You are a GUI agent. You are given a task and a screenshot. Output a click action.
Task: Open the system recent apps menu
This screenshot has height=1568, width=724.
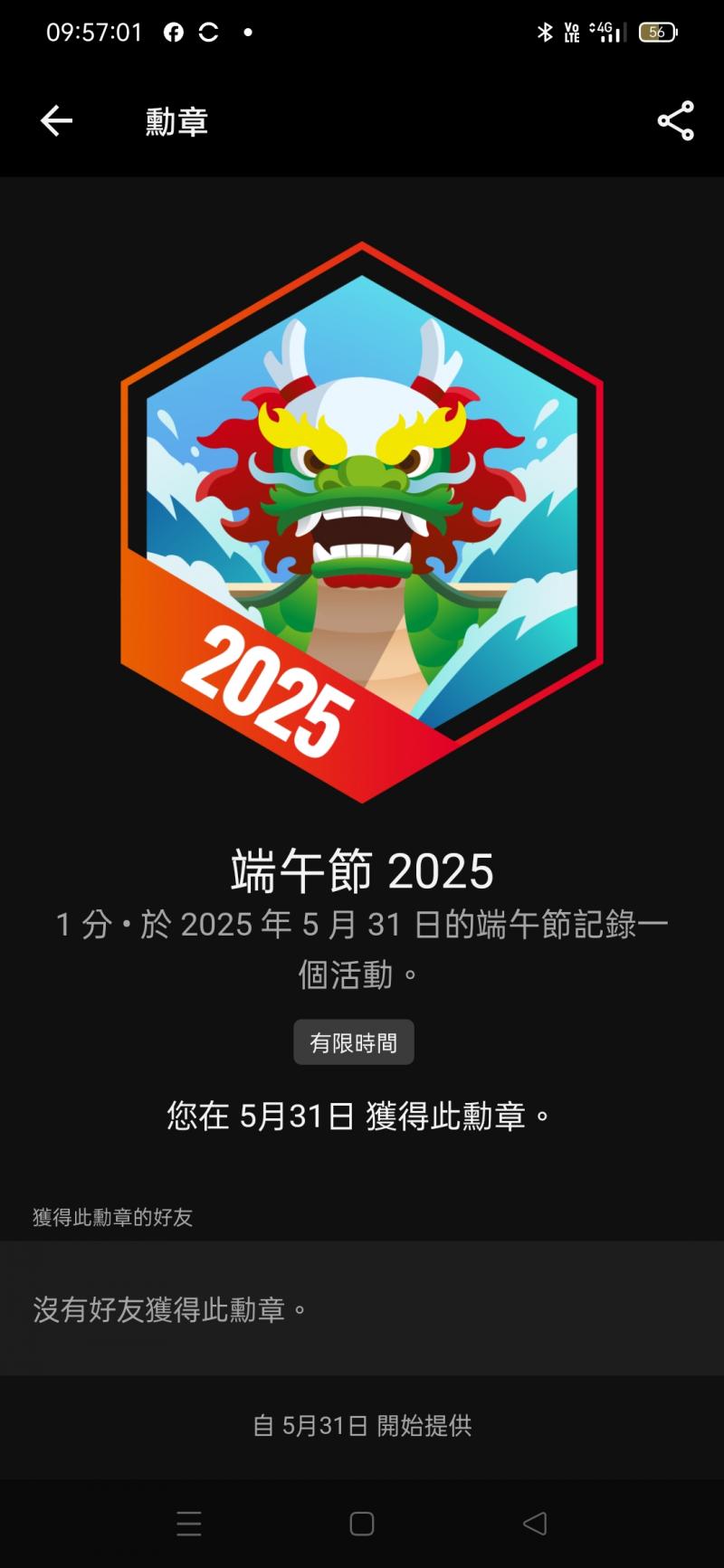[189, 1524]
